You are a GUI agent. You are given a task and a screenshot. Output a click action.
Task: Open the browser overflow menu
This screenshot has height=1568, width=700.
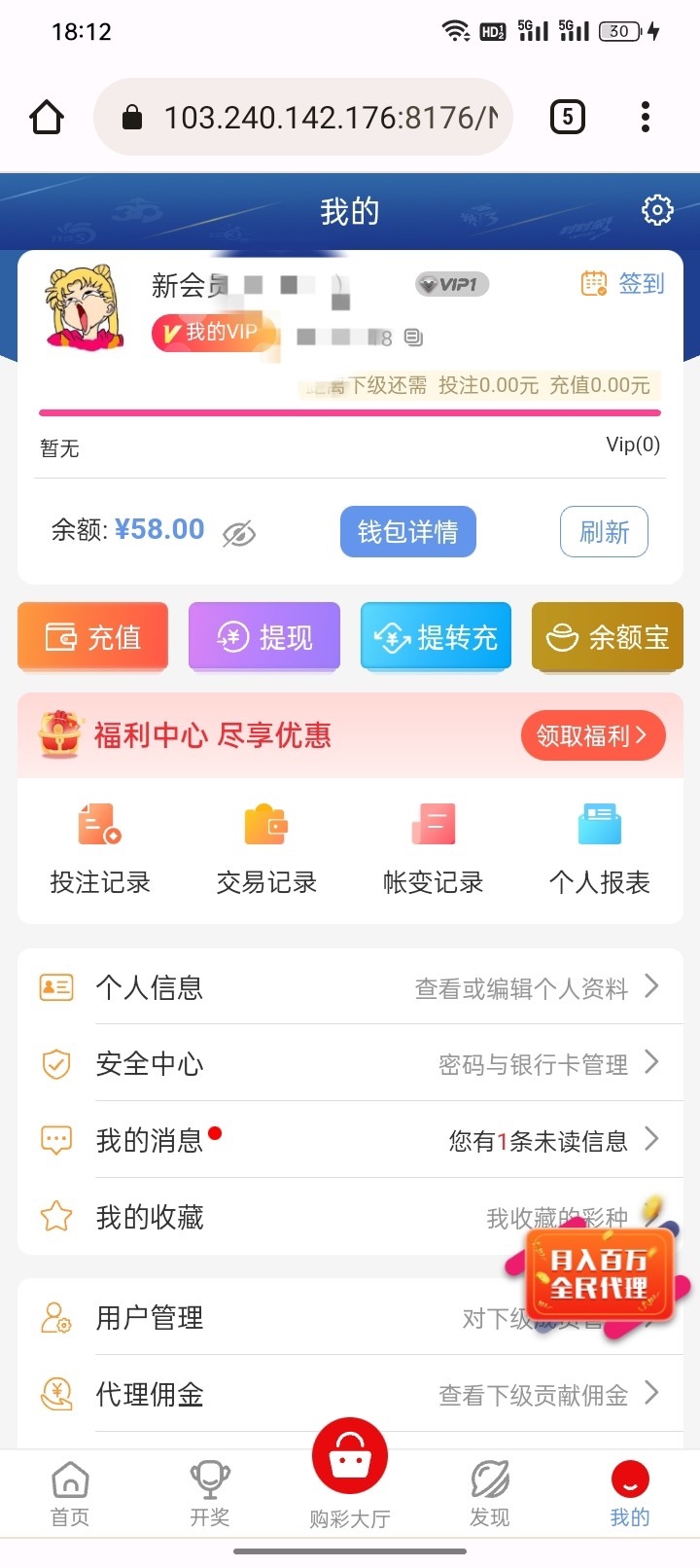click(646, 117)
